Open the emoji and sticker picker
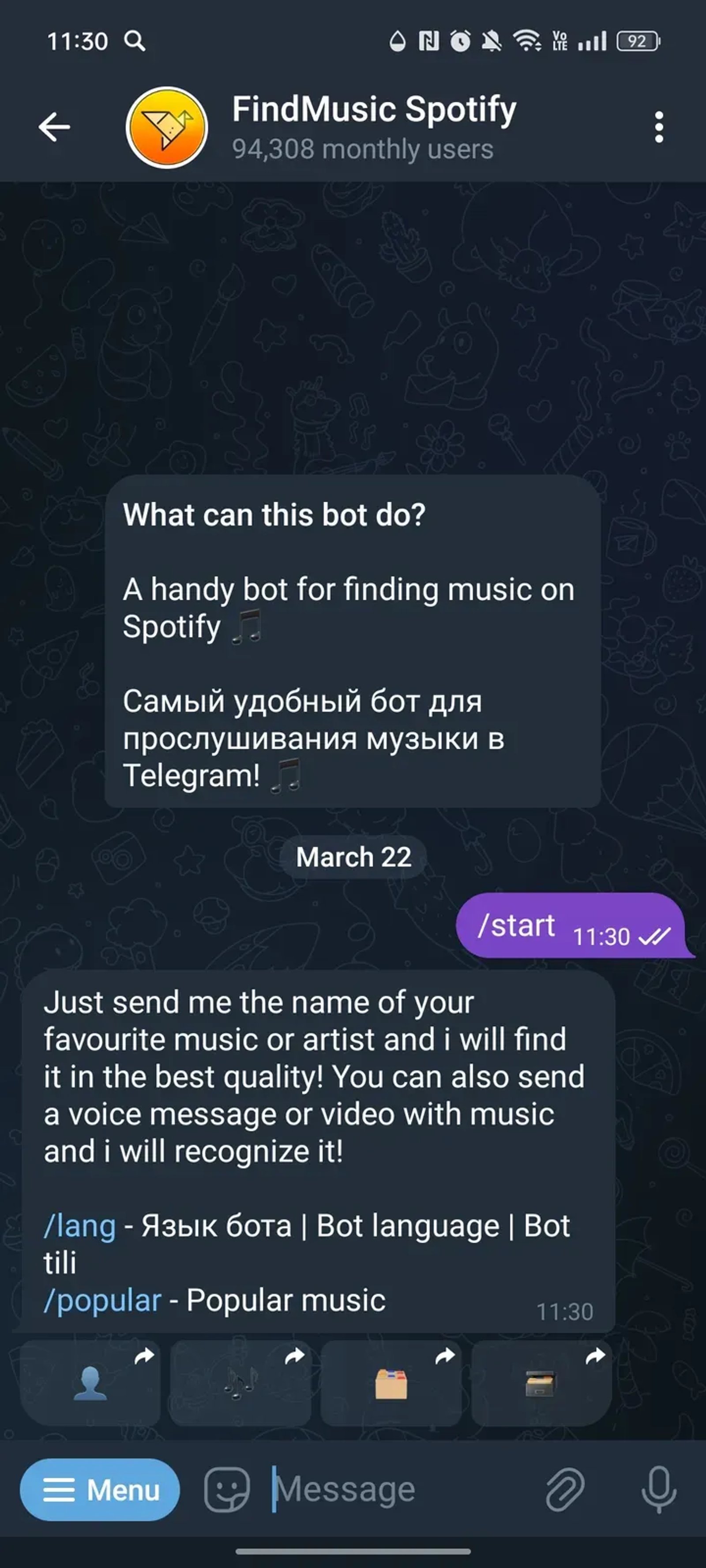 coord(227,1490)
